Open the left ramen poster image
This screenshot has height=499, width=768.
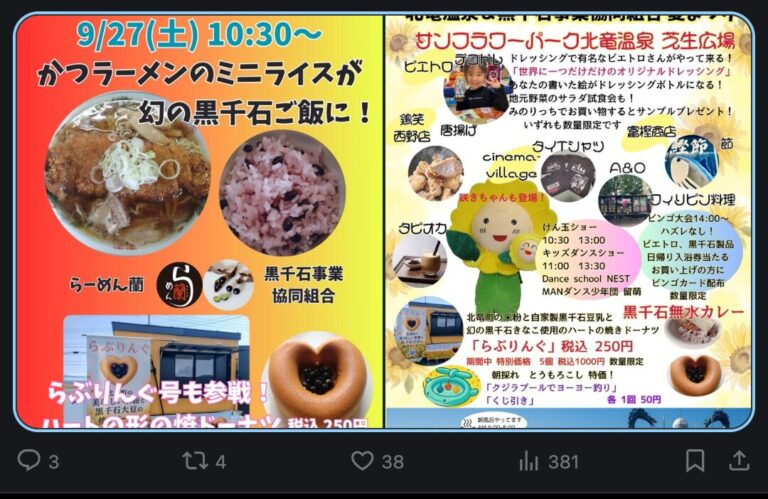tap(198, 220)
